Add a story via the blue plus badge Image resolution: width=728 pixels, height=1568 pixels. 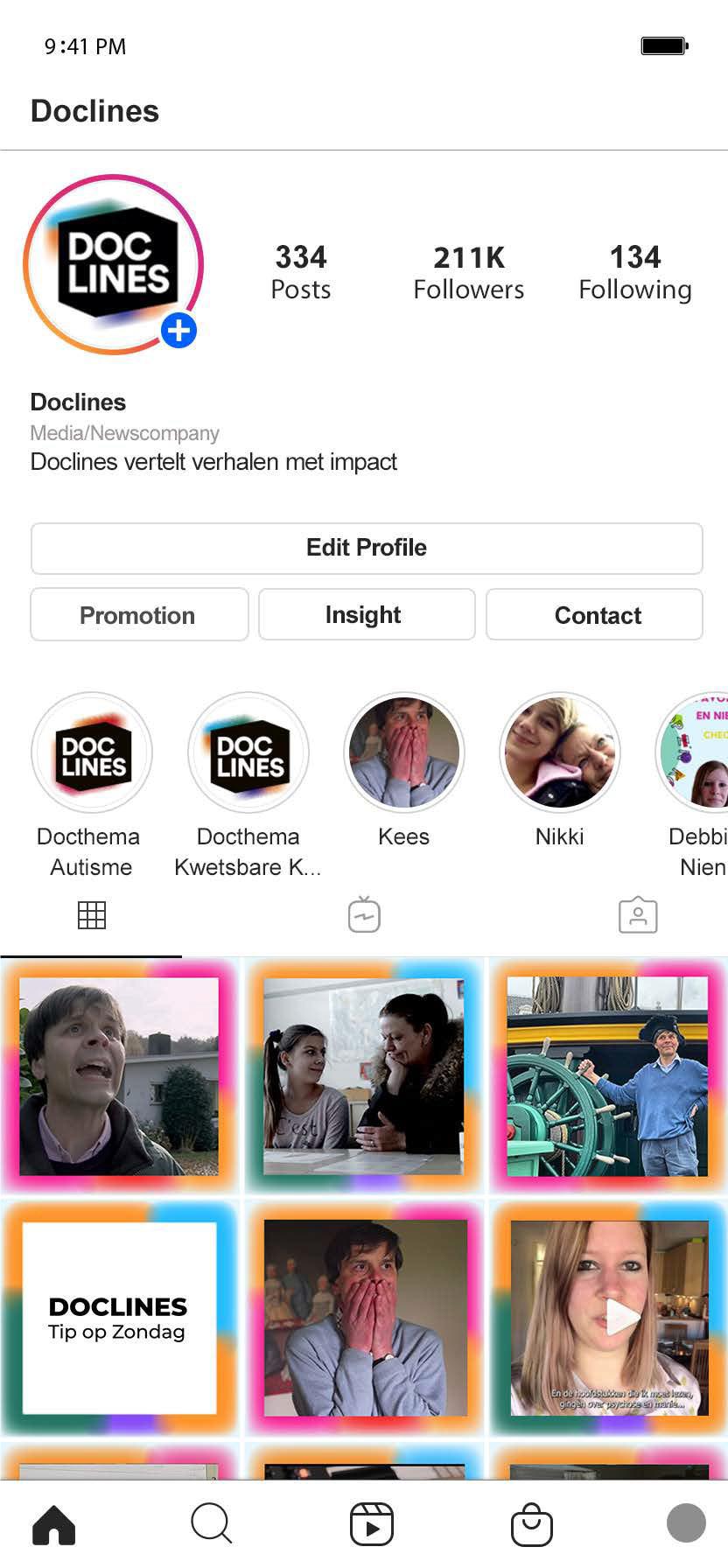pos(178,331)
